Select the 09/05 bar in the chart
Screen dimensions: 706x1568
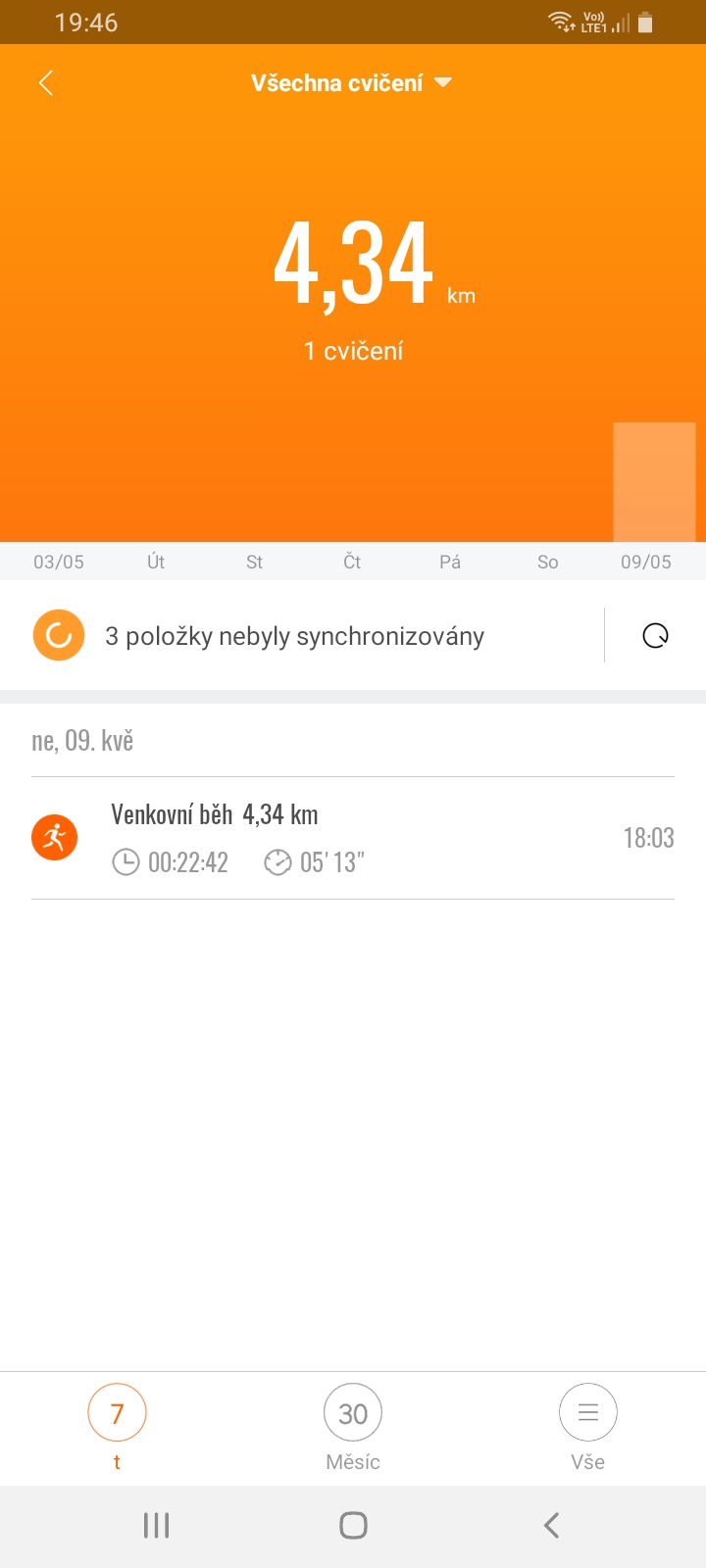point(654,481)
